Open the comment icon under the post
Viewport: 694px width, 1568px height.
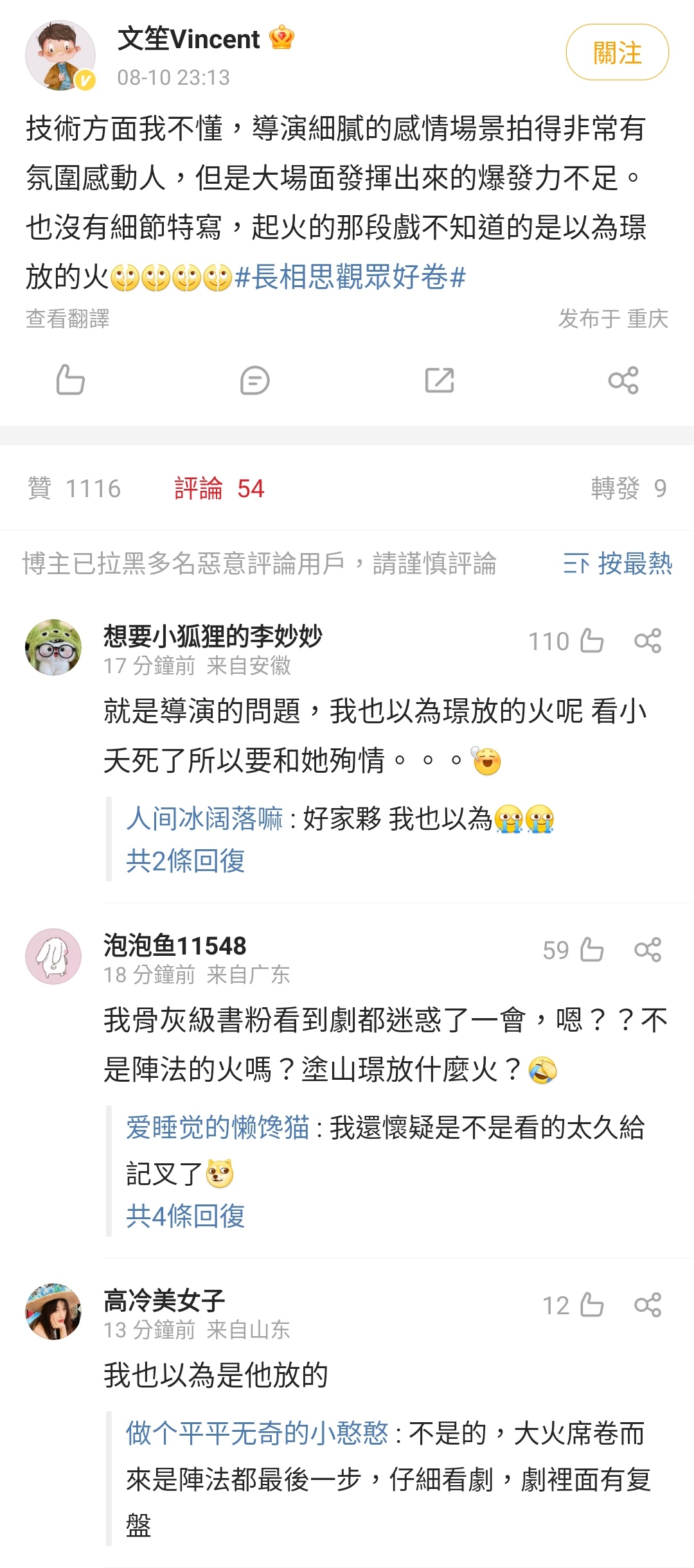(x=254, y=380)
